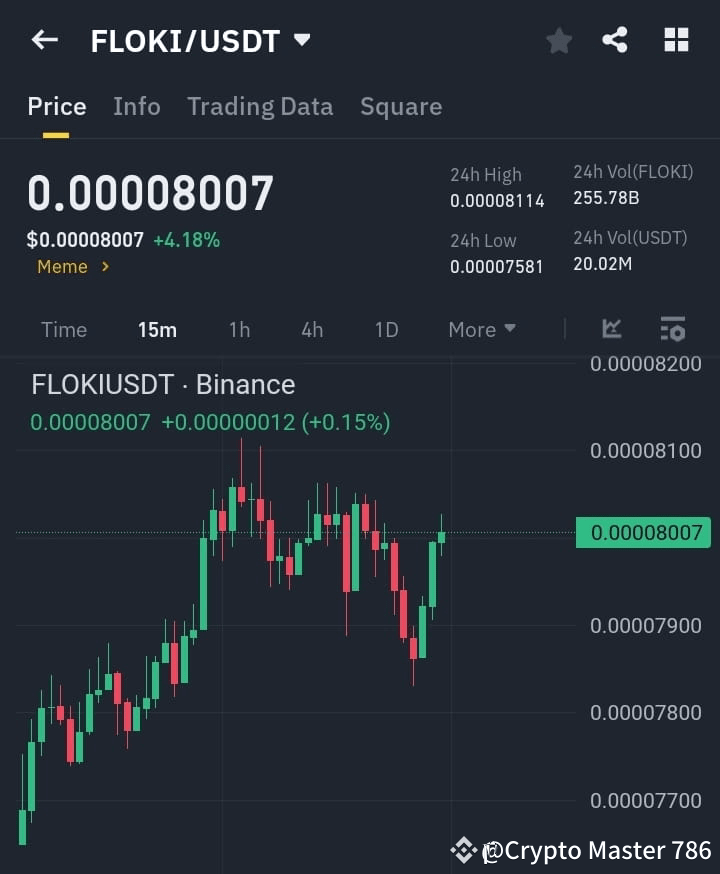This screenshot has width=720, height=874.
Task: Switch chart interval to 1h
Action: point(239,329)
